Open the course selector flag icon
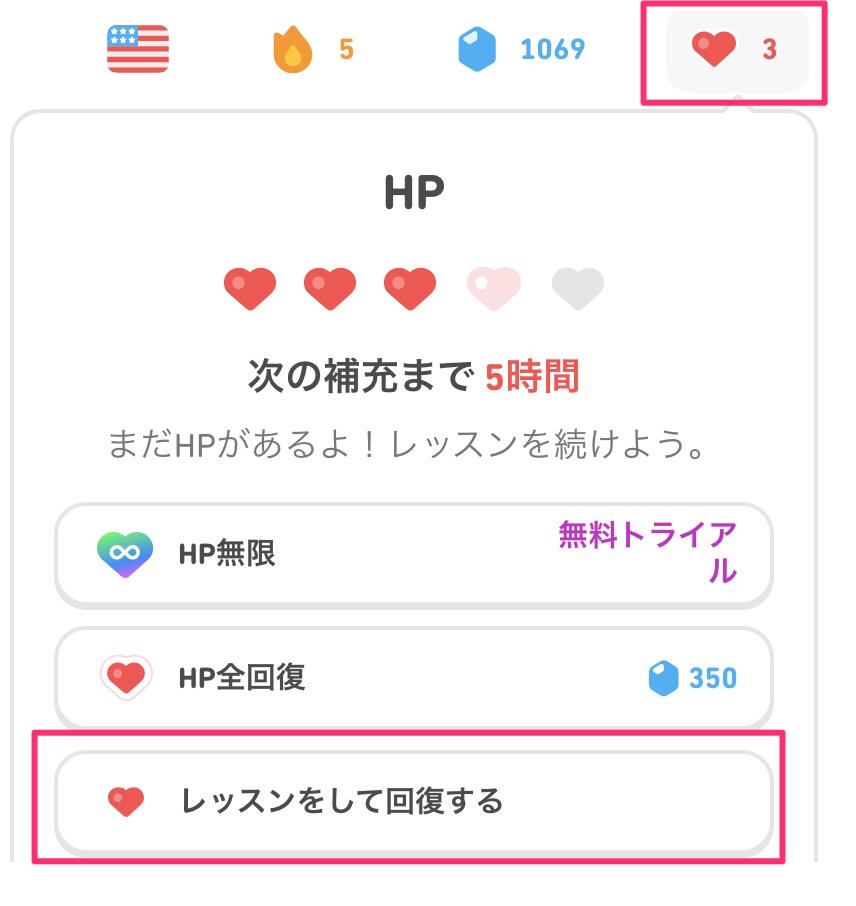Screen dimensions: 856x906 (138, 48)
